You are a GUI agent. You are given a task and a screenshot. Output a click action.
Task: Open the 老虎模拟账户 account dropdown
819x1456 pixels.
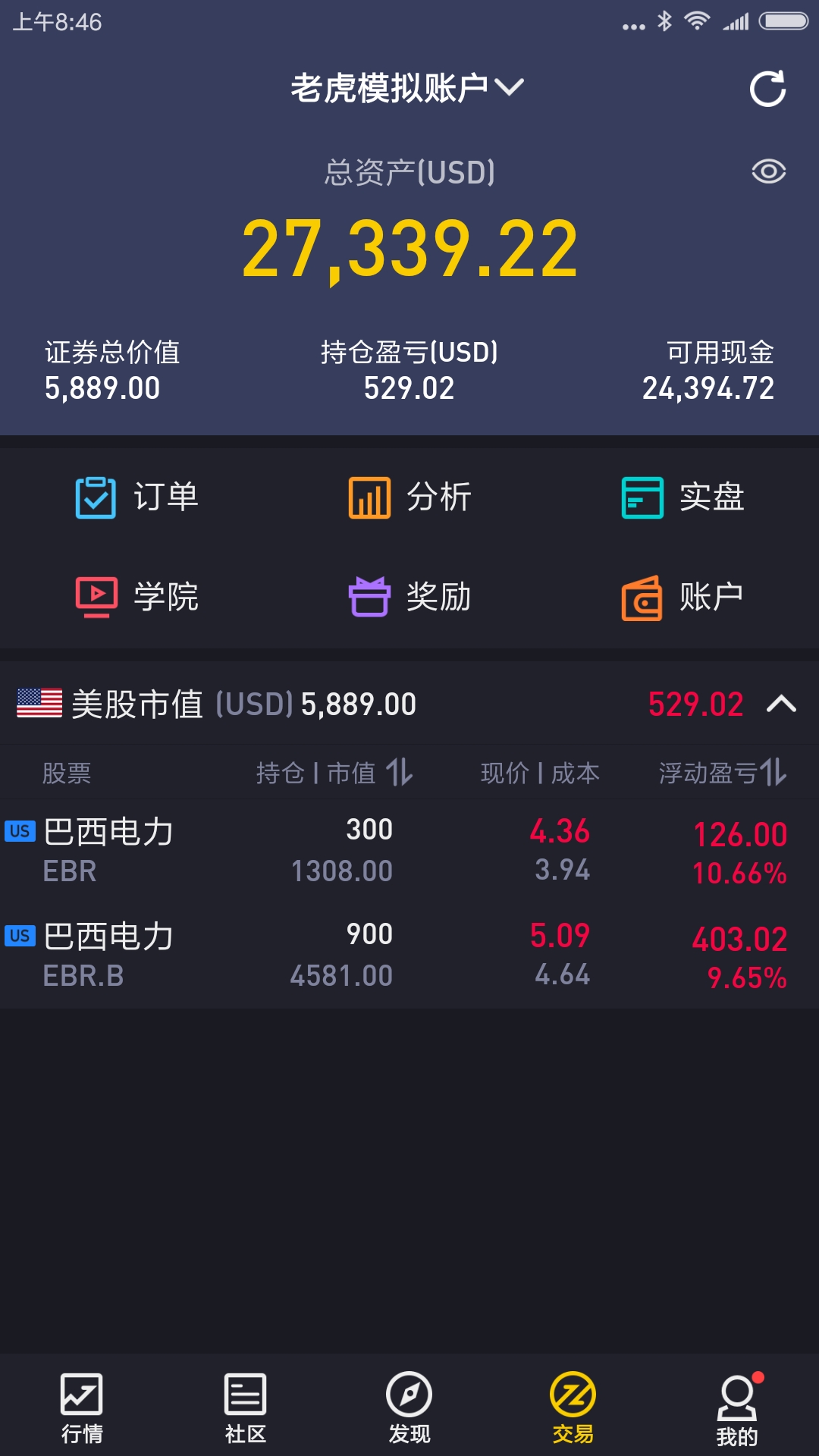(x=408, y=88)
